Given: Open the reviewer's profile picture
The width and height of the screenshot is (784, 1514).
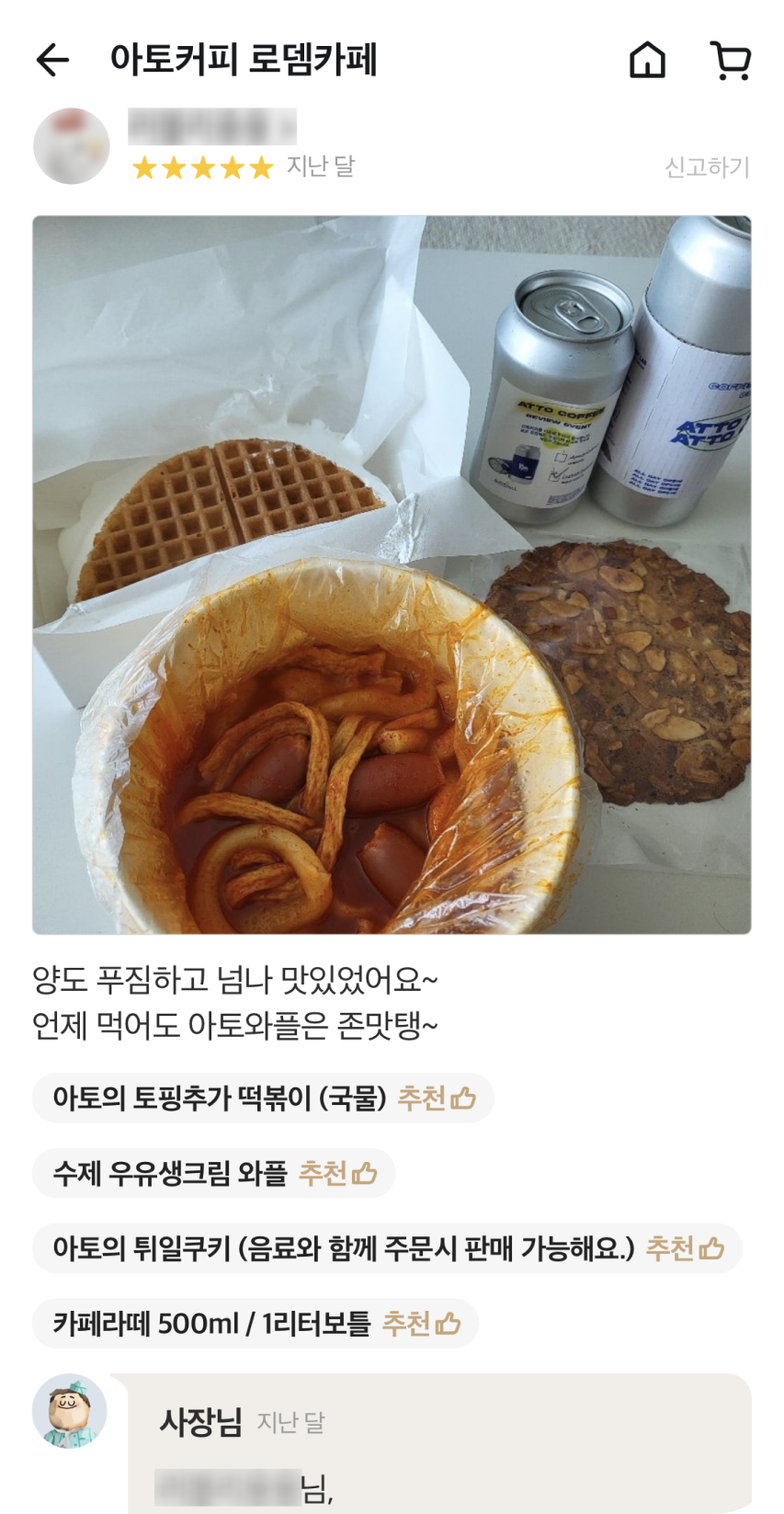Looking at the screenshot, I should tap(71, 146).
